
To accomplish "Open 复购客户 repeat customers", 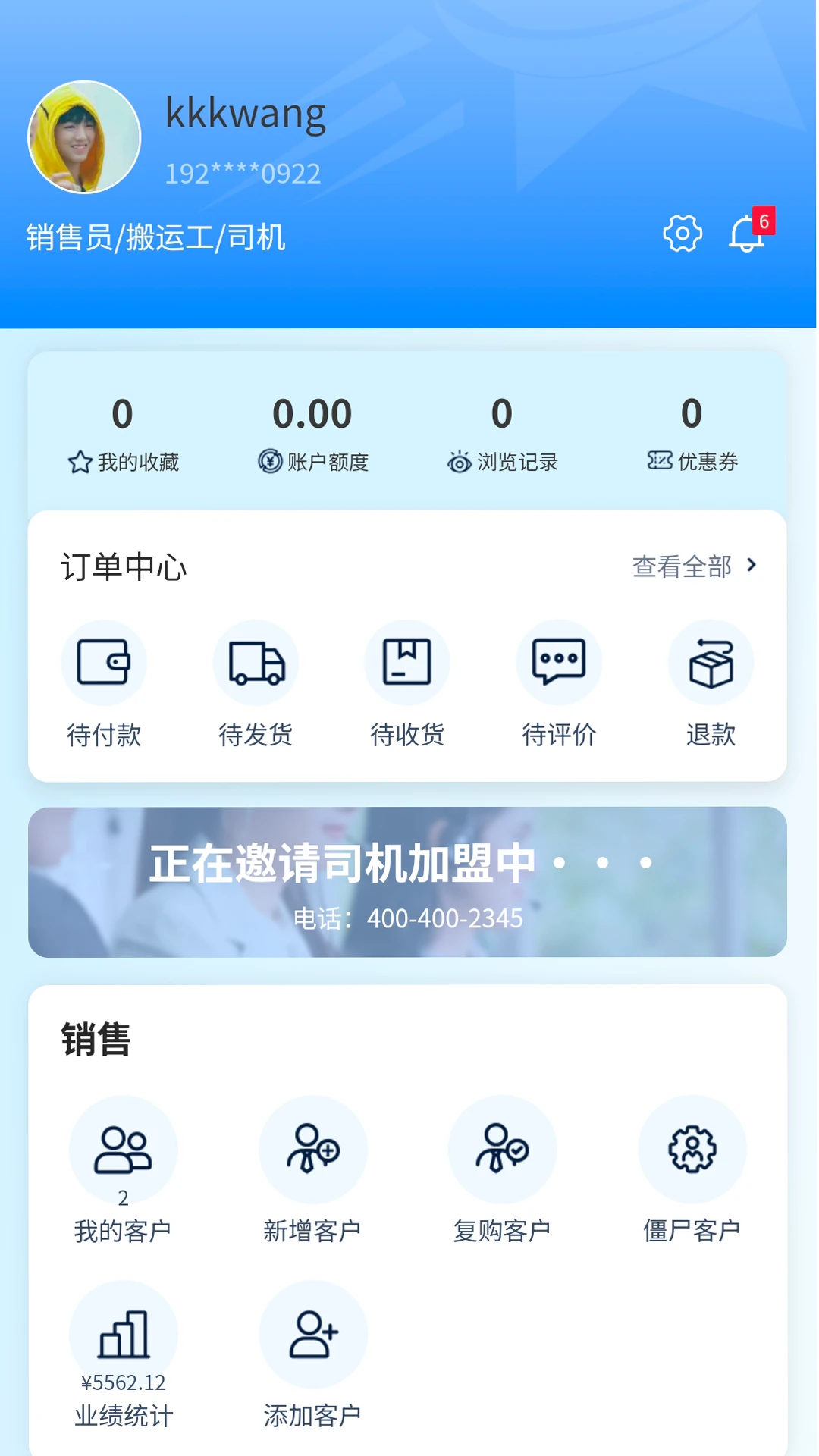I will (x=502, y=1168).
